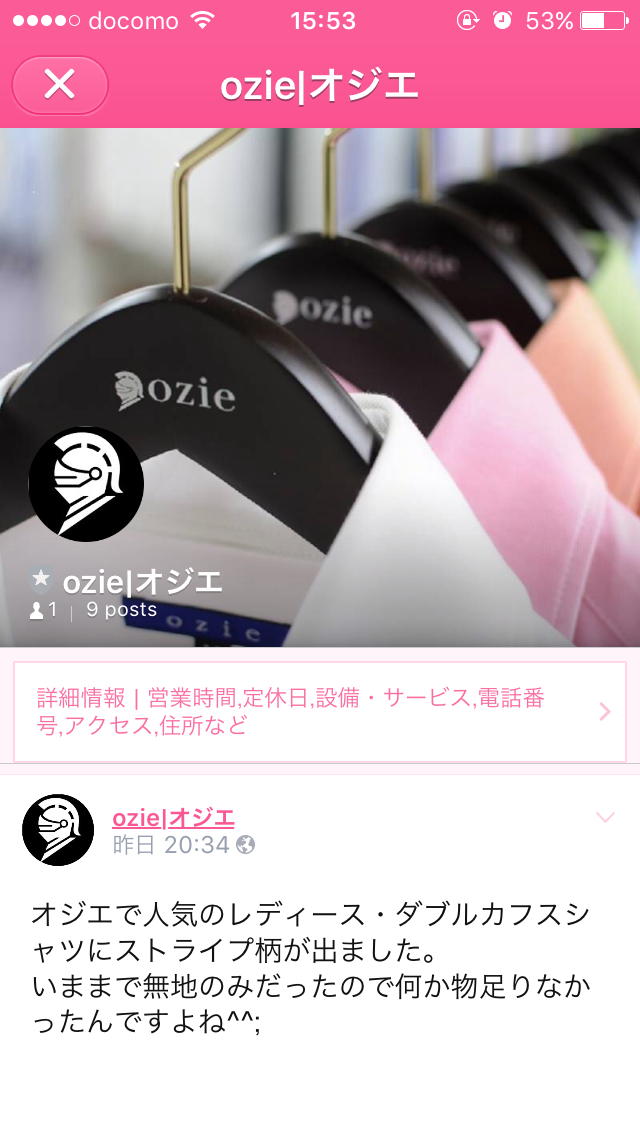Viewport: 640px width, 1136px height.
Task: Open the 詳細情報 details row
Action: coord(320,711)
